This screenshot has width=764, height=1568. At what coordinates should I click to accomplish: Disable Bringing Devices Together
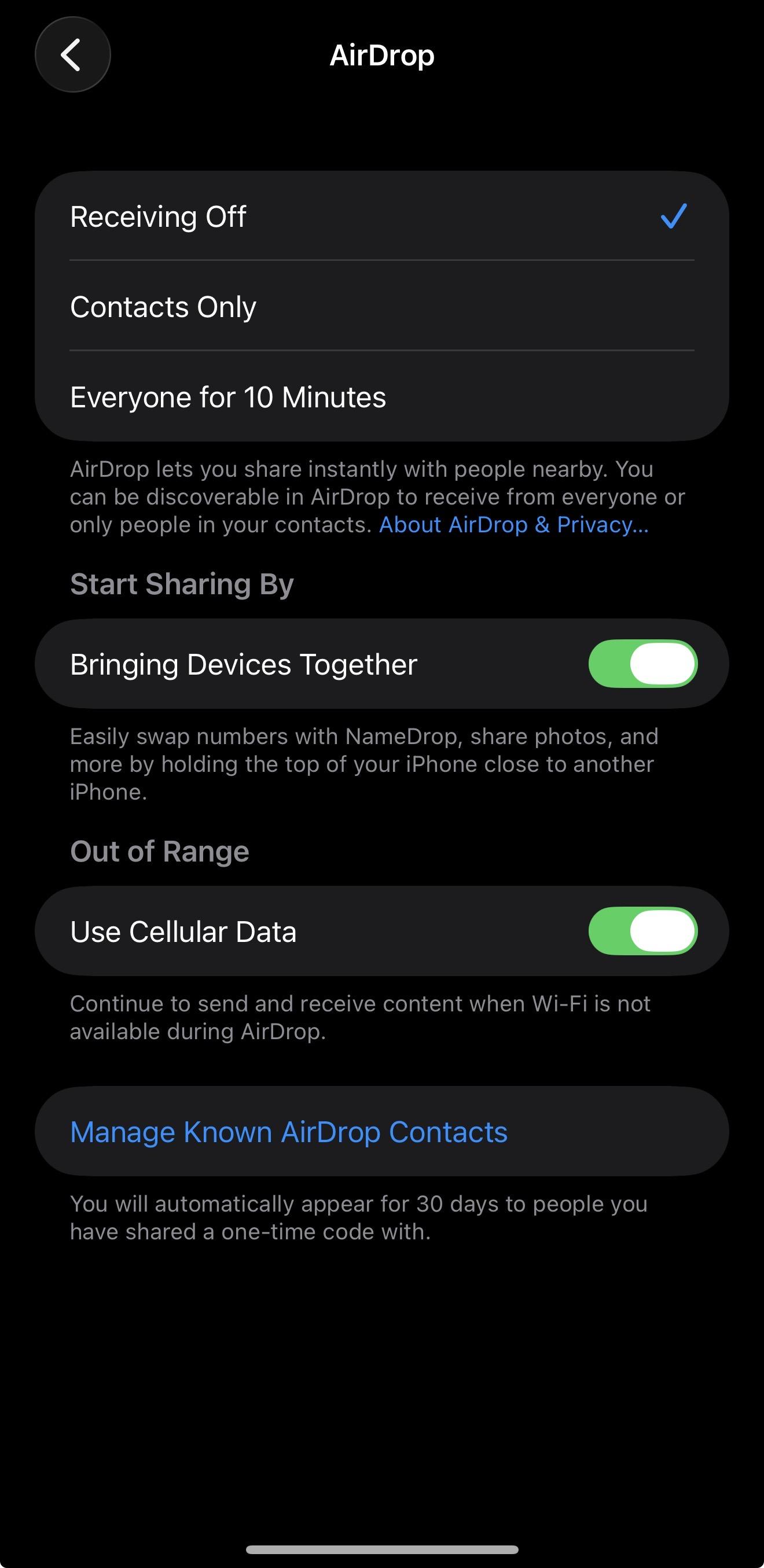pyautogui.click(x=642, y=664)
